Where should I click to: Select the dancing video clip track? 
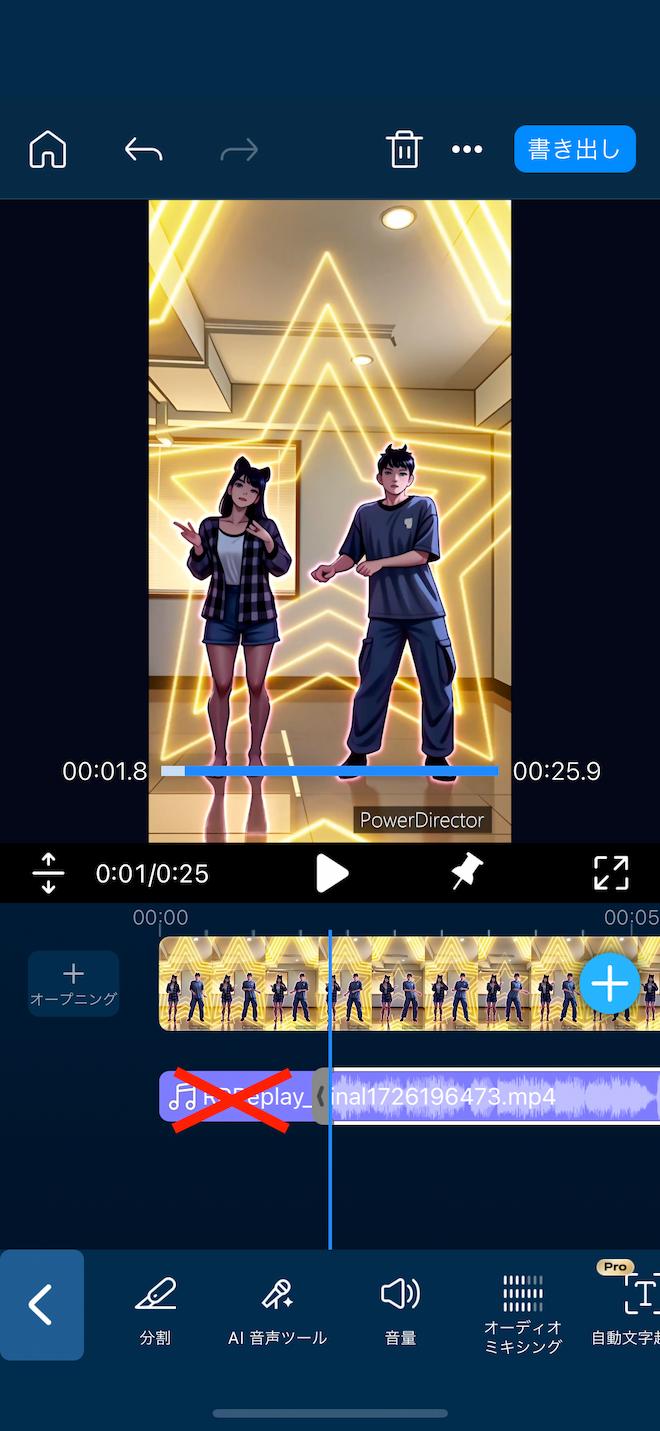409,983
